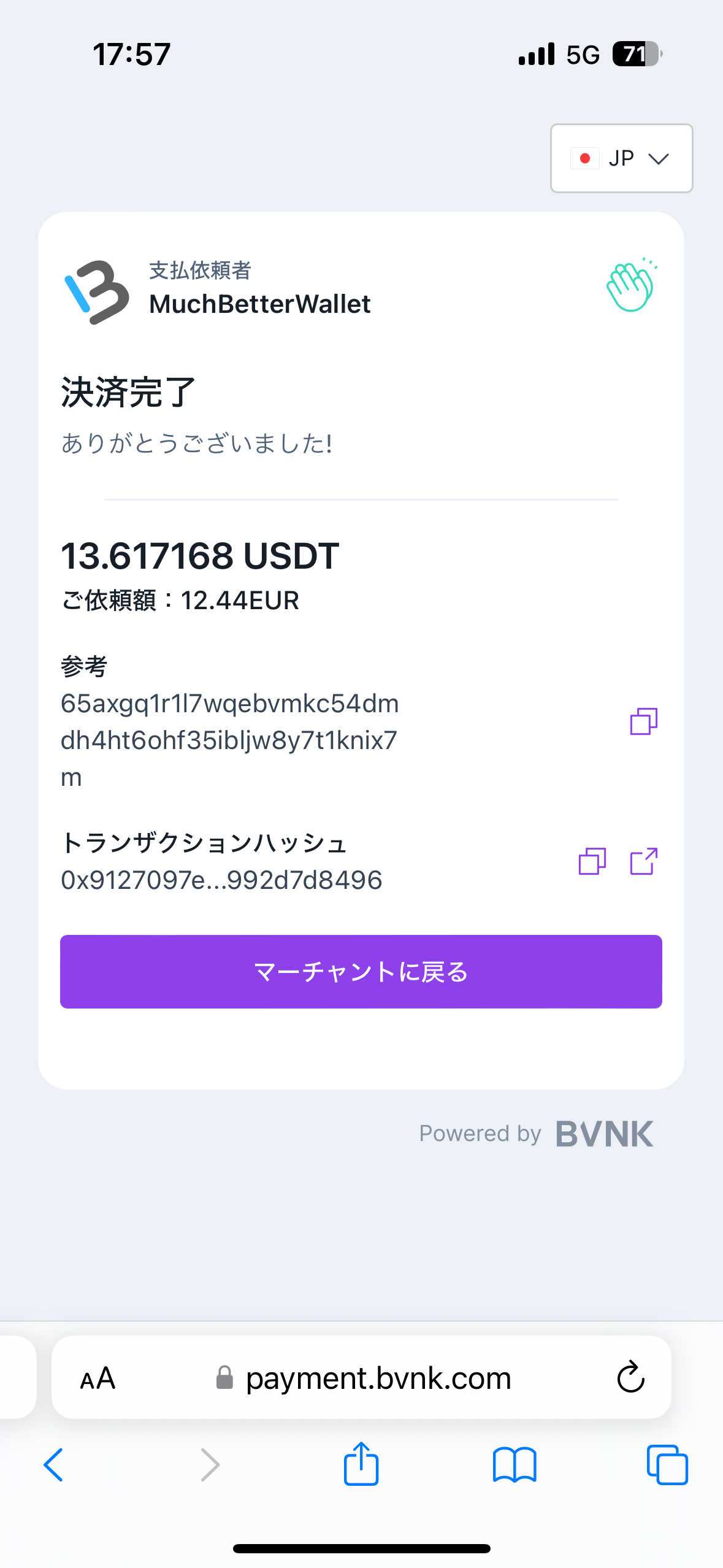723x1568 pixels.
Task: Open the JP language dropdown
Action: coord(621,158)
